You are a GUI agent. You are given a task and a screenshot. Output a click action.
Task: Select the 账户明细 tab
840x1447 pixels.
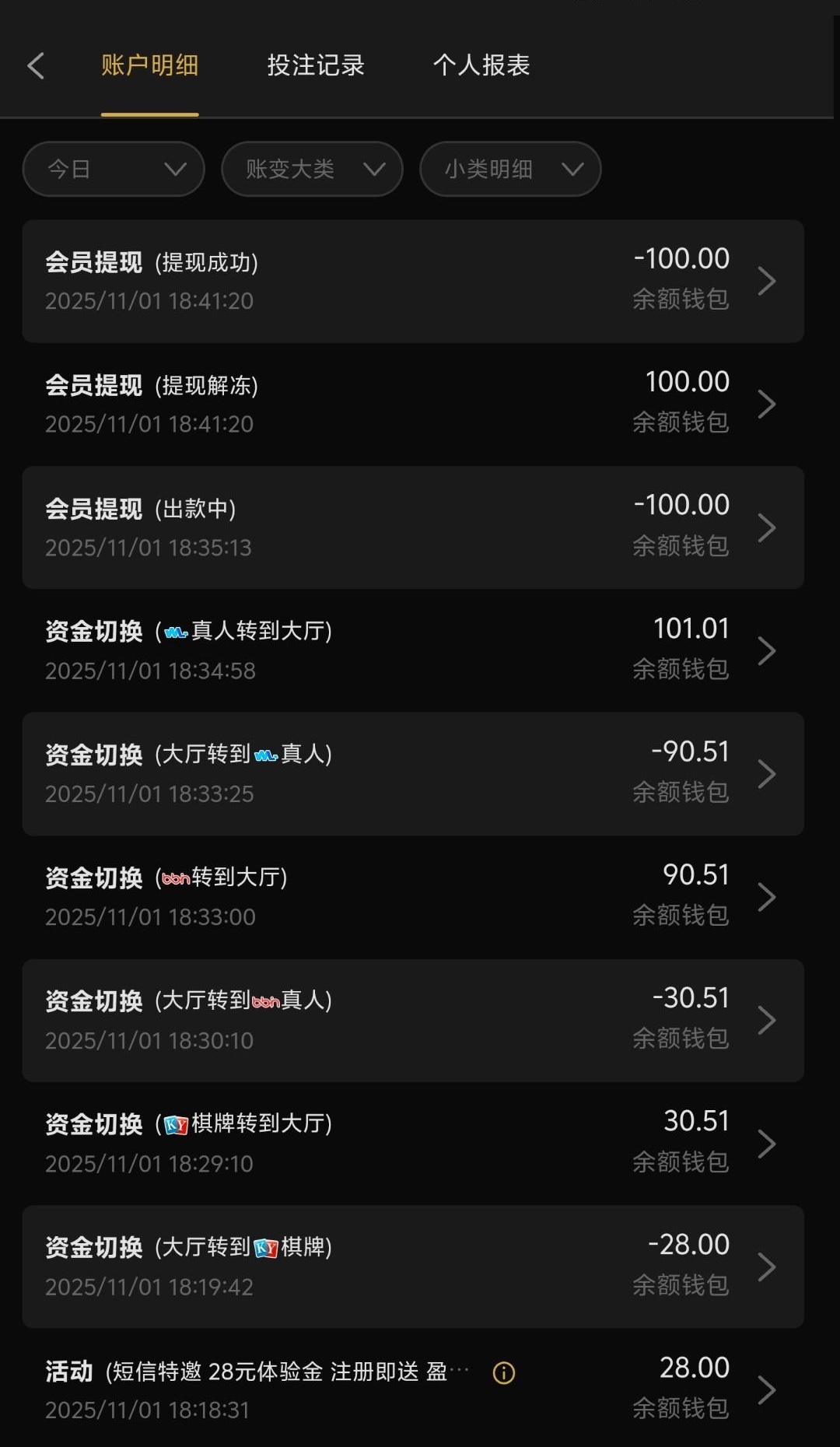pyautogui.click(x=149, y=65)
